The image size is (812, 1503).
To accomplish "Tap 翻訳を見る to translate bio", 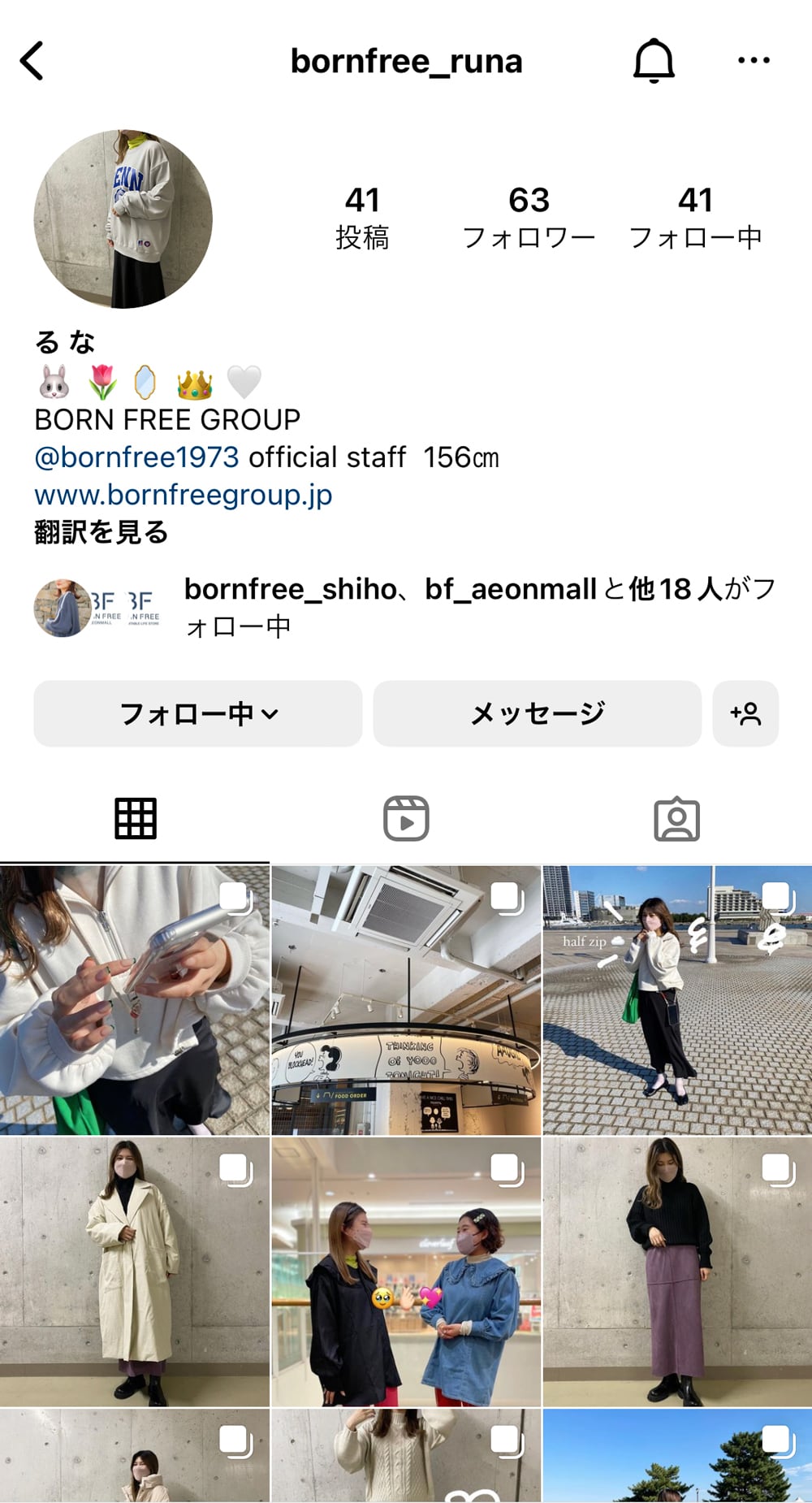I will click(101, 532).
